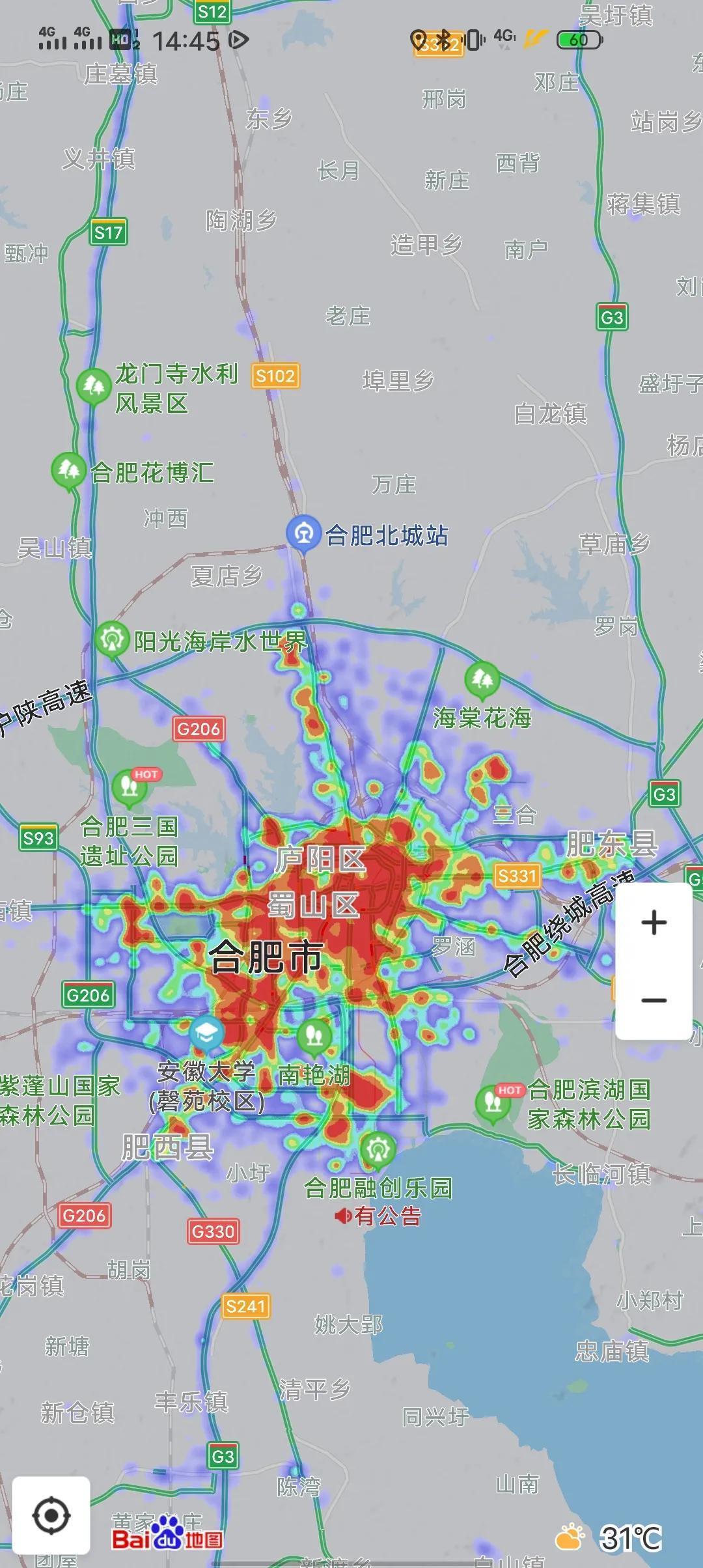Image resolution: width=703 pixels, height=1568 pixels.
Task: Open 合肥北城站 railway station marker
Action: point(303,533)
